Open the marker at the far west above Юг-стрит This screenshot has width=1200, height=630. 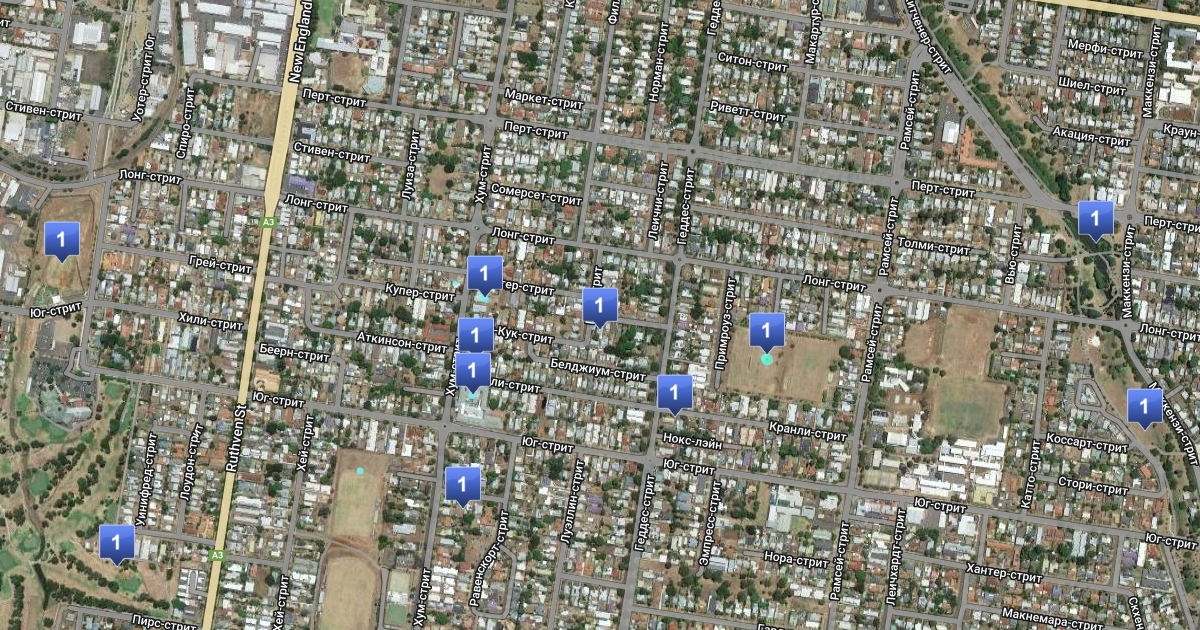[x=62, y=239]
